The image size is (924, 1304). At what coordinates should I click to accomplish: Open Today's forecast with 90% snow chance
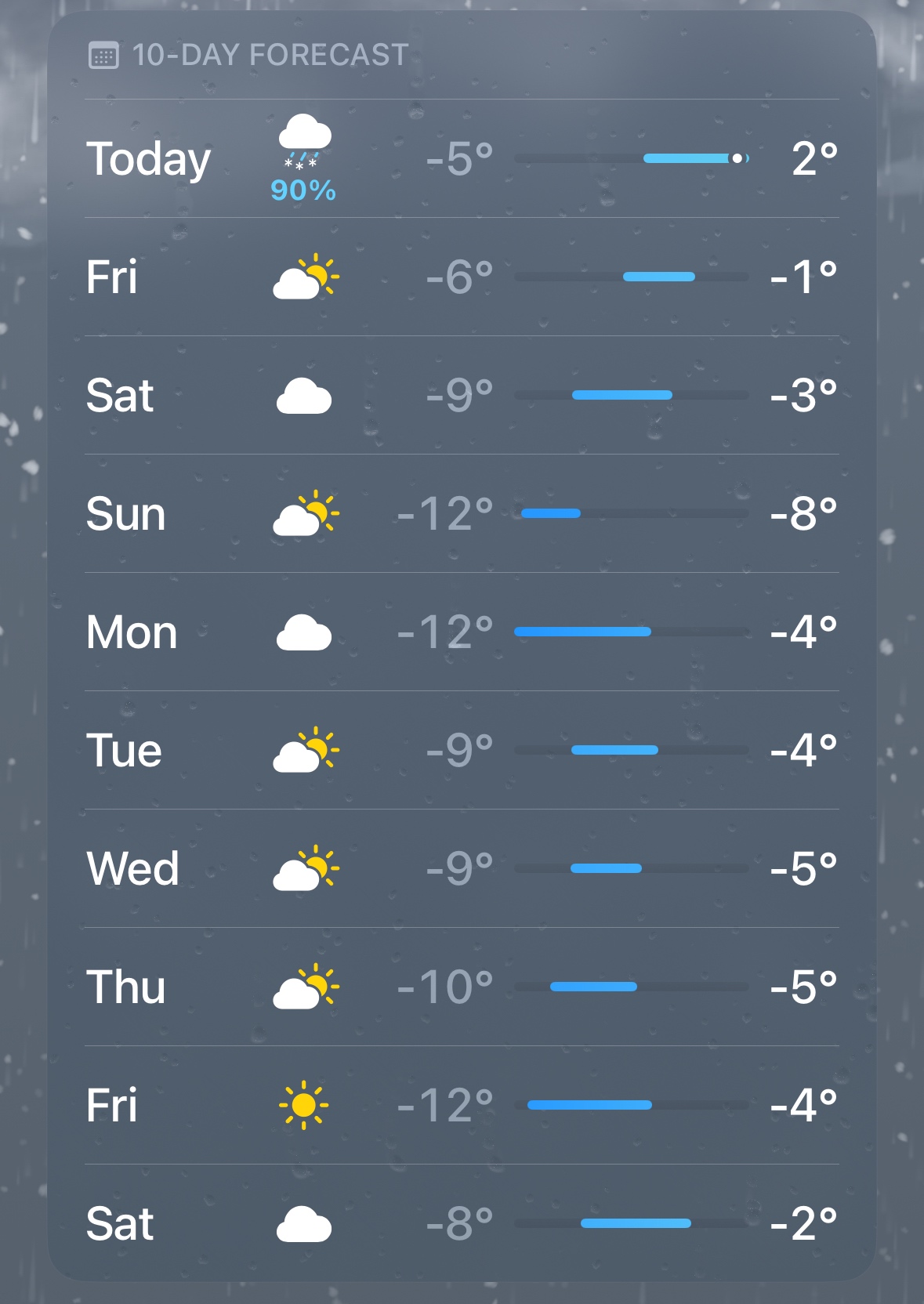(462, 159)
